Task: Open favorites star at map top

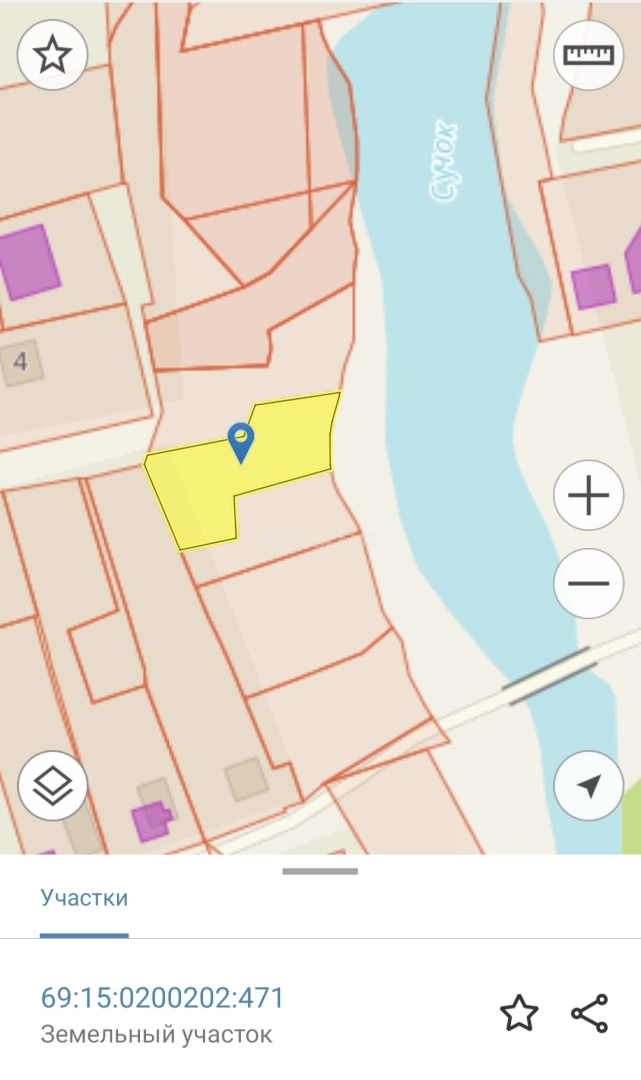Action: 53,55
